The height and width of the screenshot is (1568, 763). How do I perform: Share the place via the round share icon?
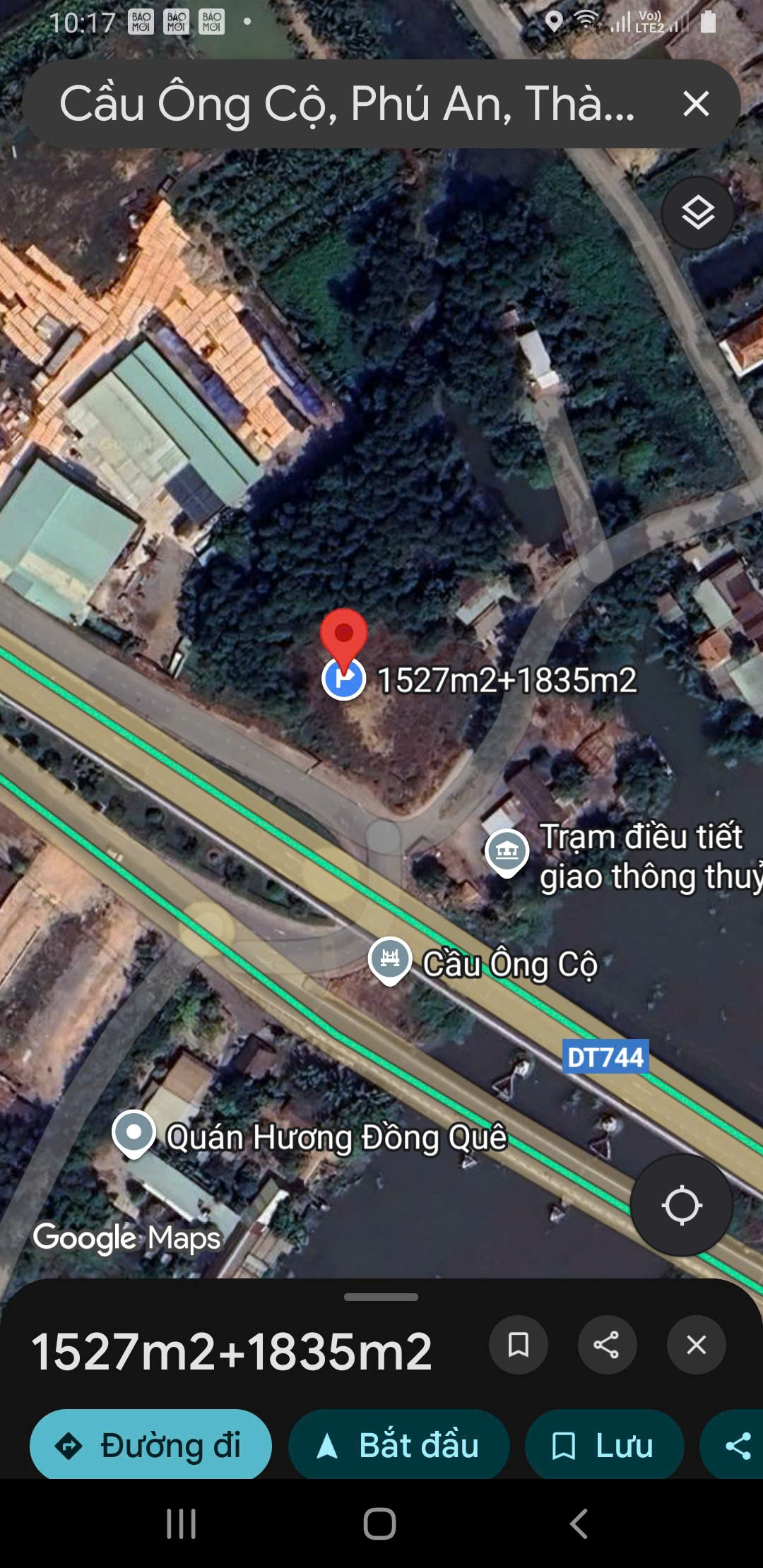click(x=607, y=1345)
